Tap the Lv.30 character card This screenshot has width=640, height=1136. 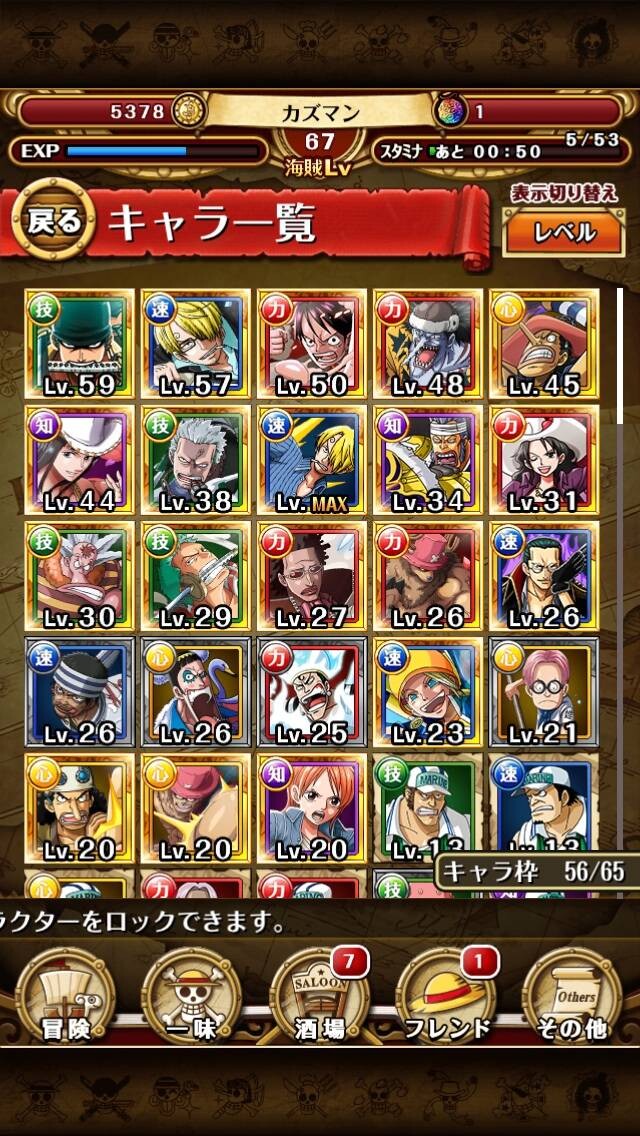click(80, 576)
